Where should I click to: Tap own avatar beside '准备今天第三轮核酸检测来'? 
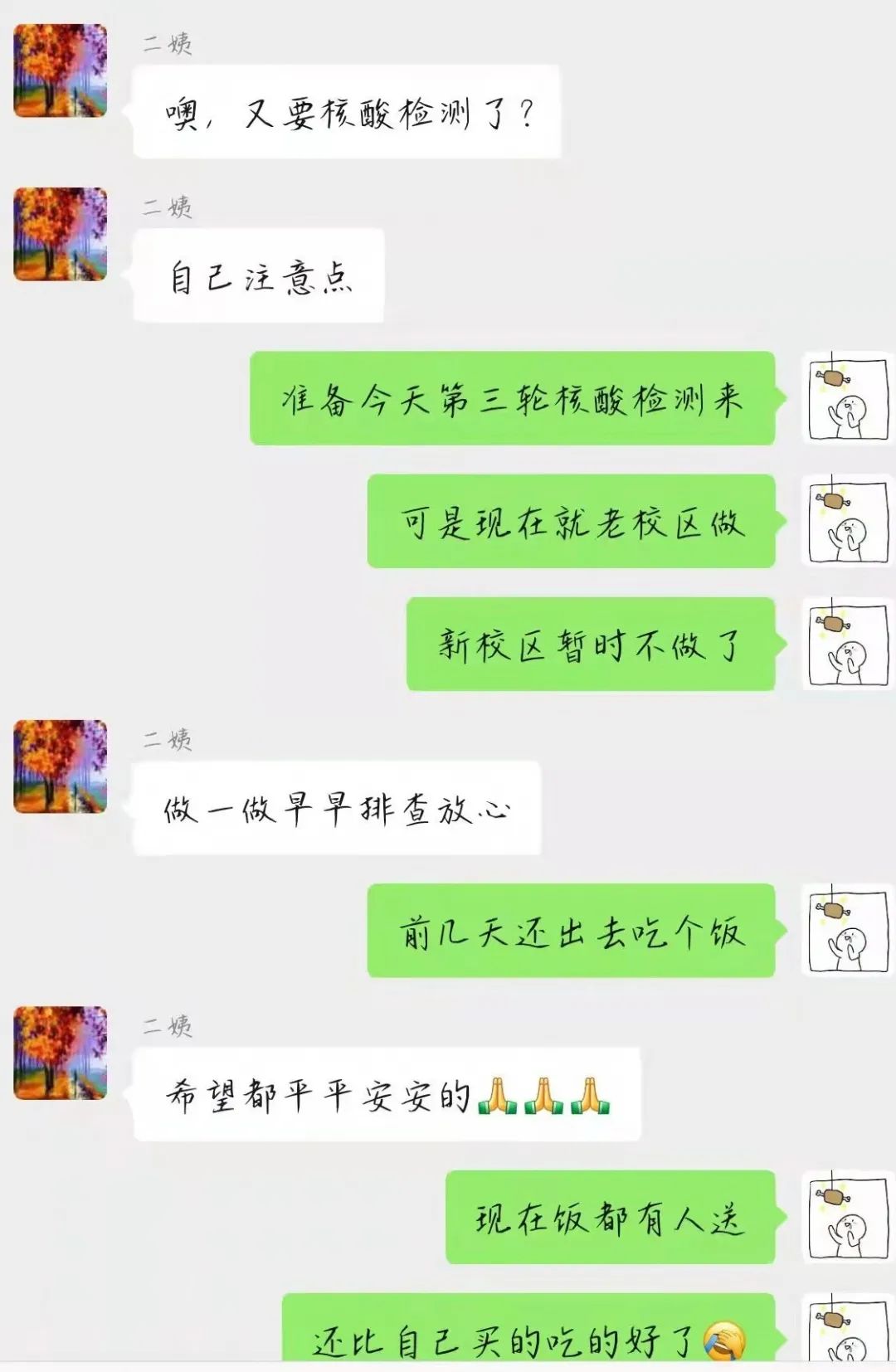846,399
